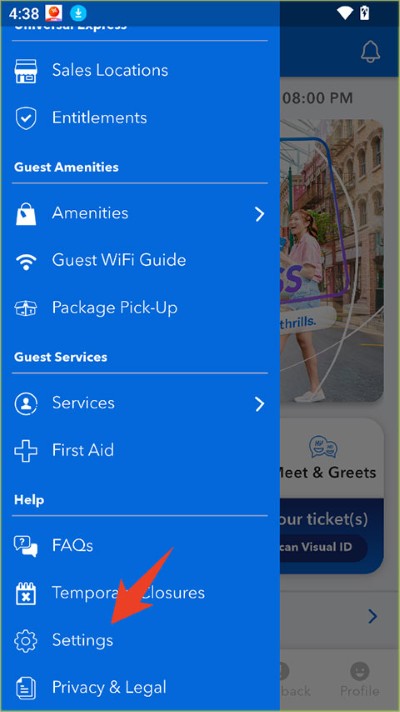Open the notifications bell

370,52
